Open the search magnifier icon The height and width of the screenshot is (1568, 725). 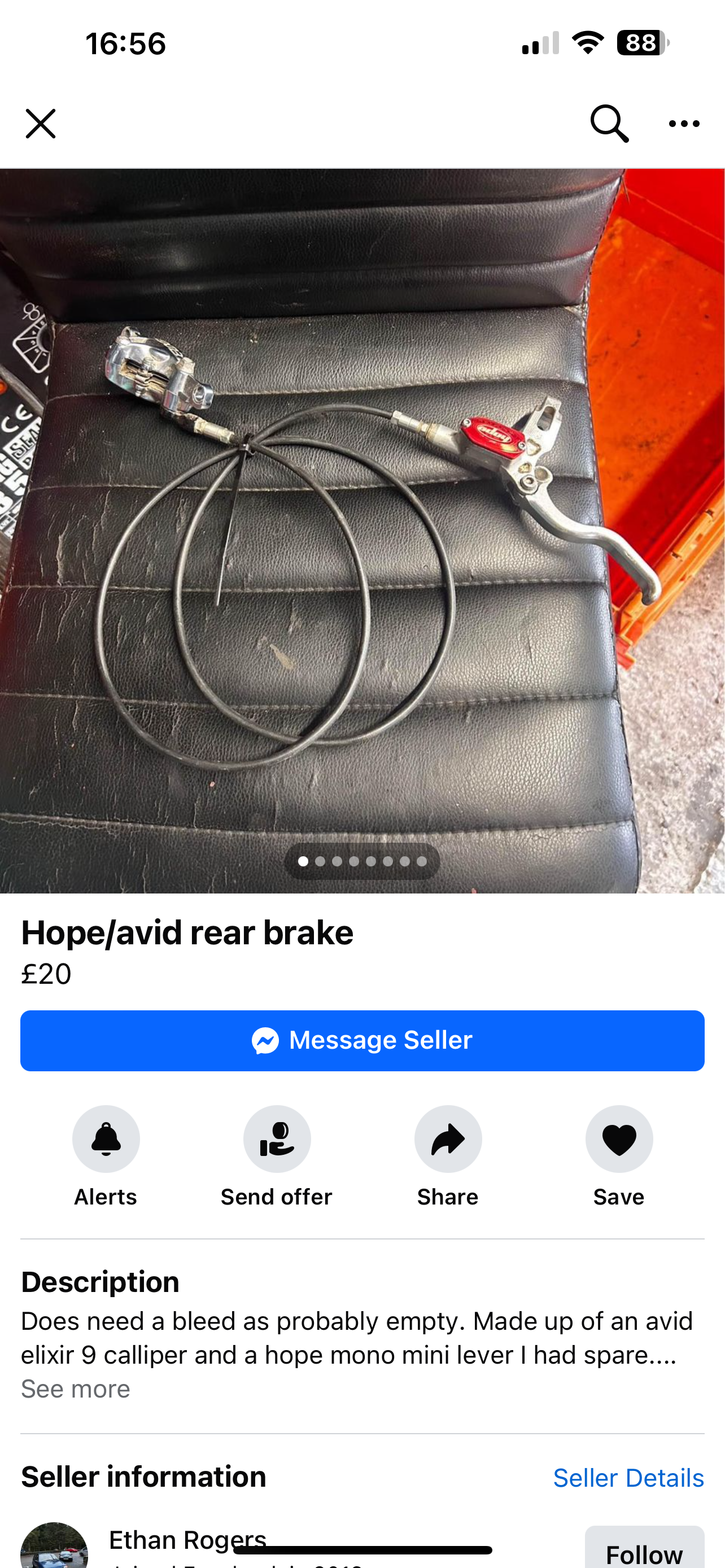609,124
